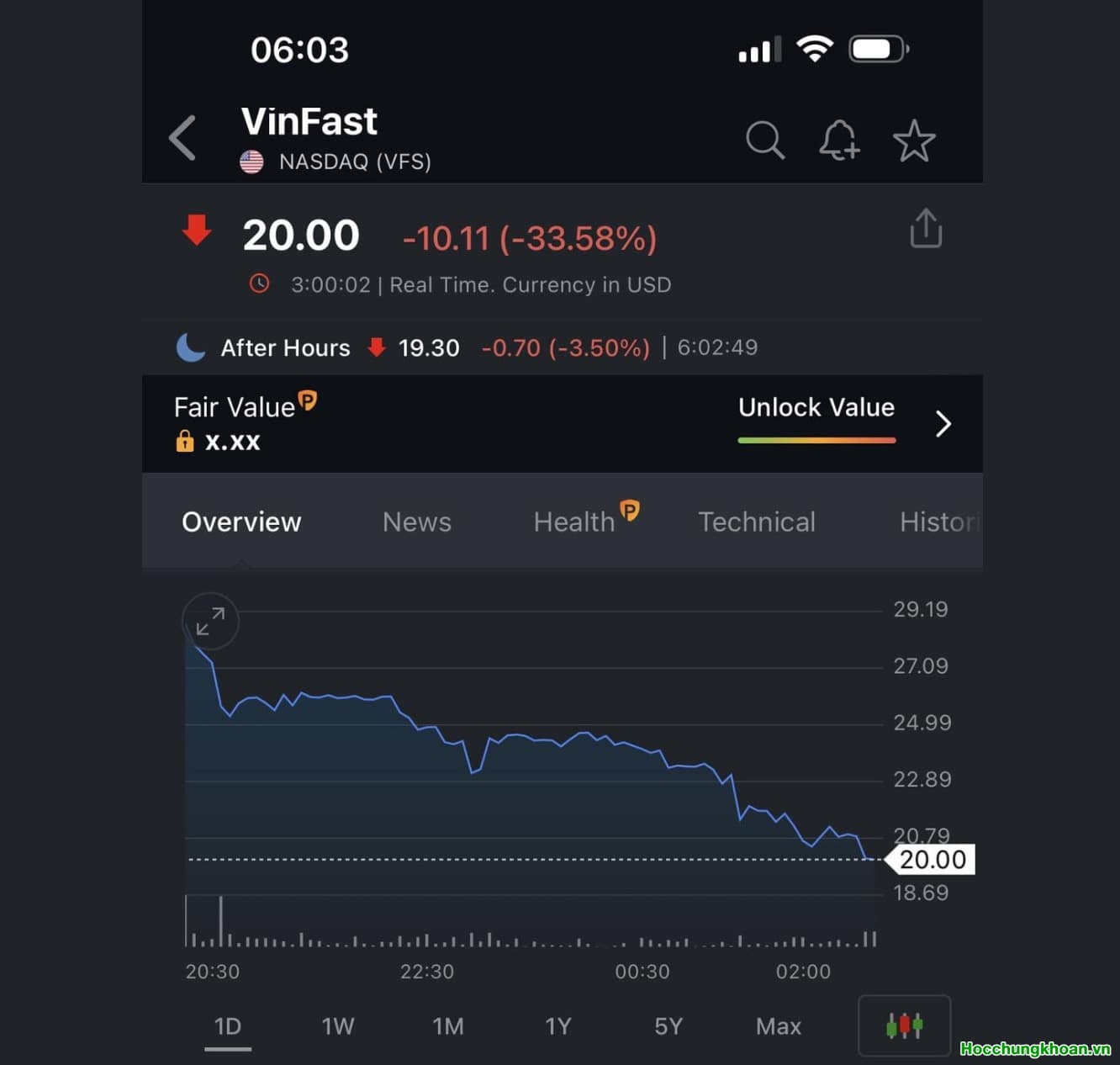Image resolution: width=1120 pixels, height=1065 pixels.
Task: Share the VinFast quote
Action: 926,229
